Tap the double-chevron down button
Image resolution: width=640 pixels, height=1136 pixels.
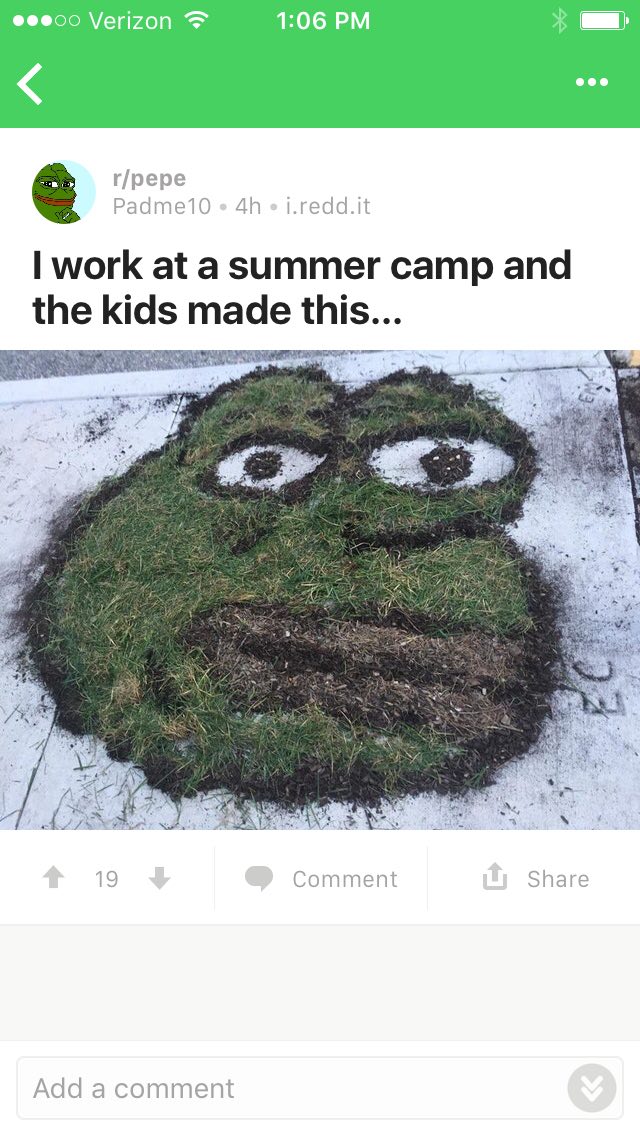click(x=591, y=1088)
